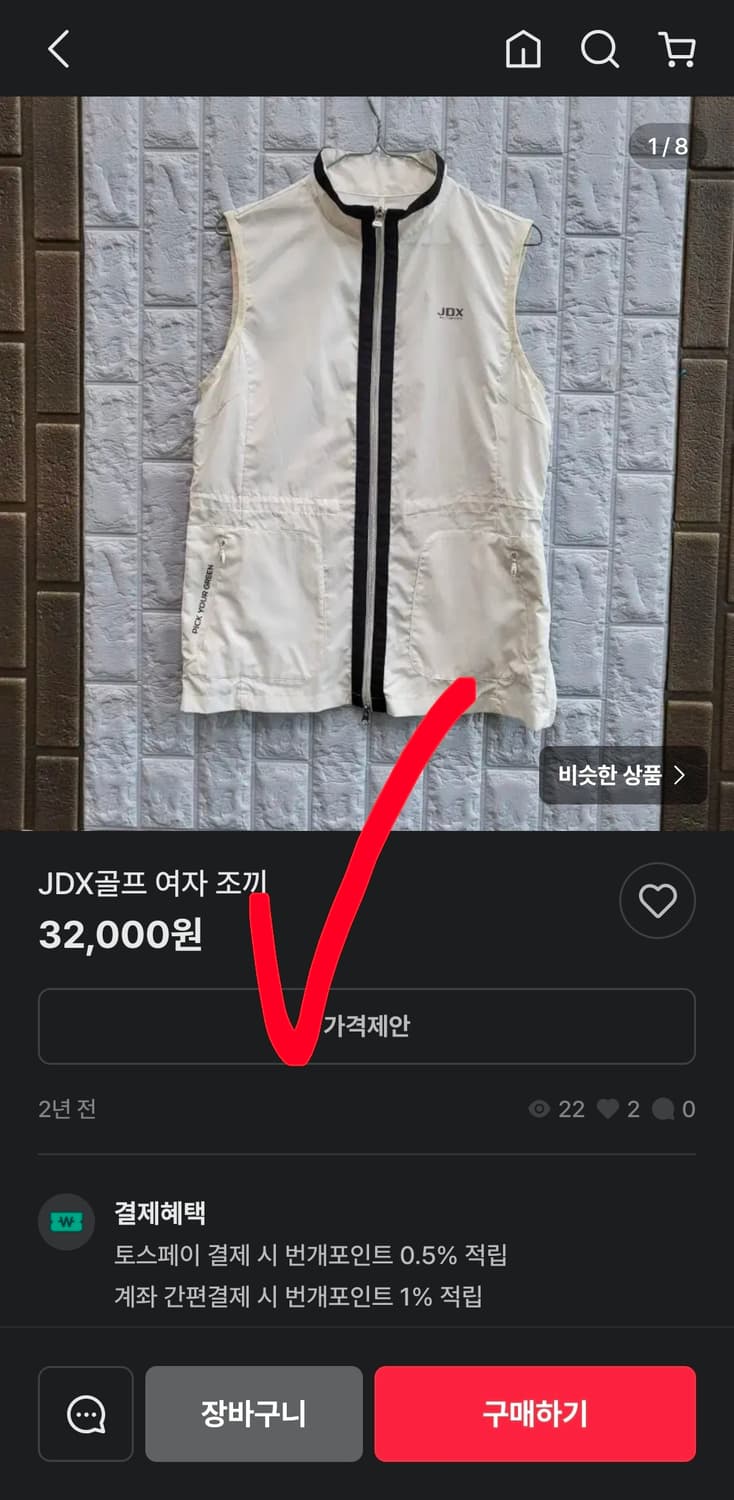Image resolution: width=734 pixels, height=1500 pixels.
Task: Tap the search magnifier icon
Action: tap(598, 49)
